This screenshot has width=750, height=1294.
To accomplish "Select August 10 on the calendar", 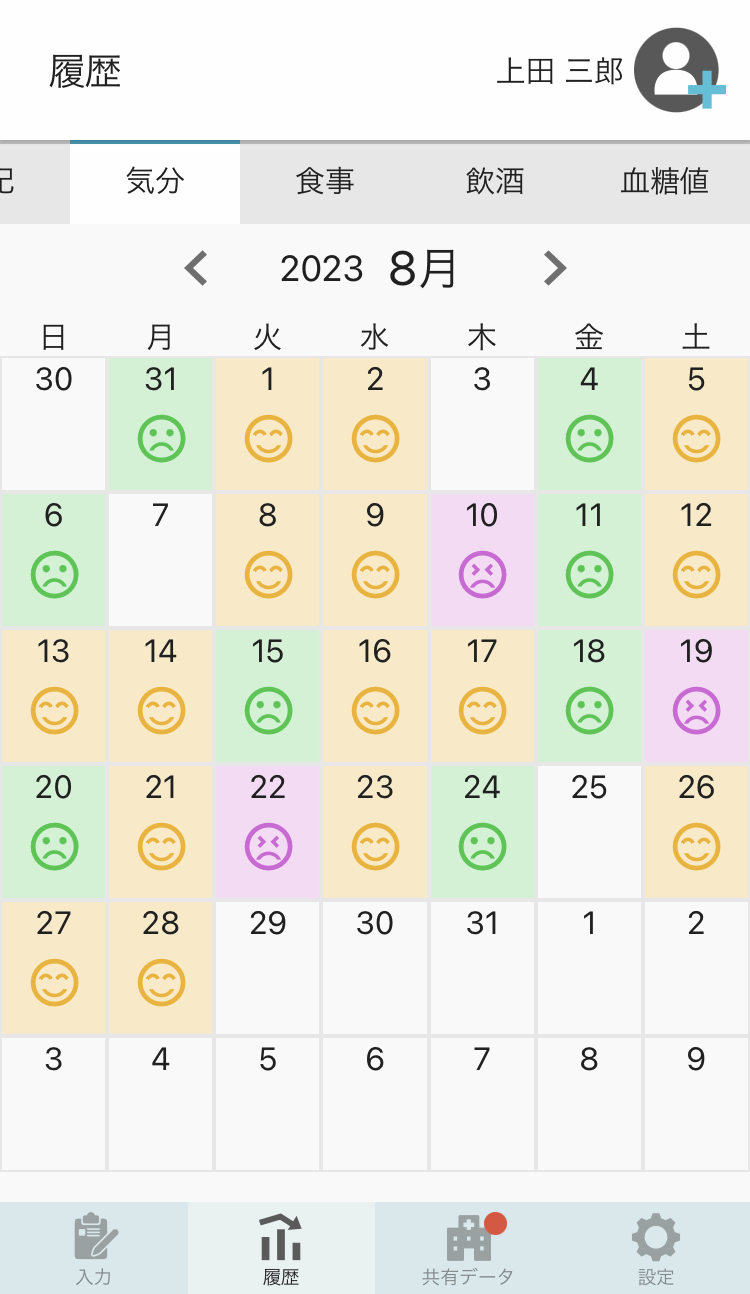I will [x=482, y=559].
